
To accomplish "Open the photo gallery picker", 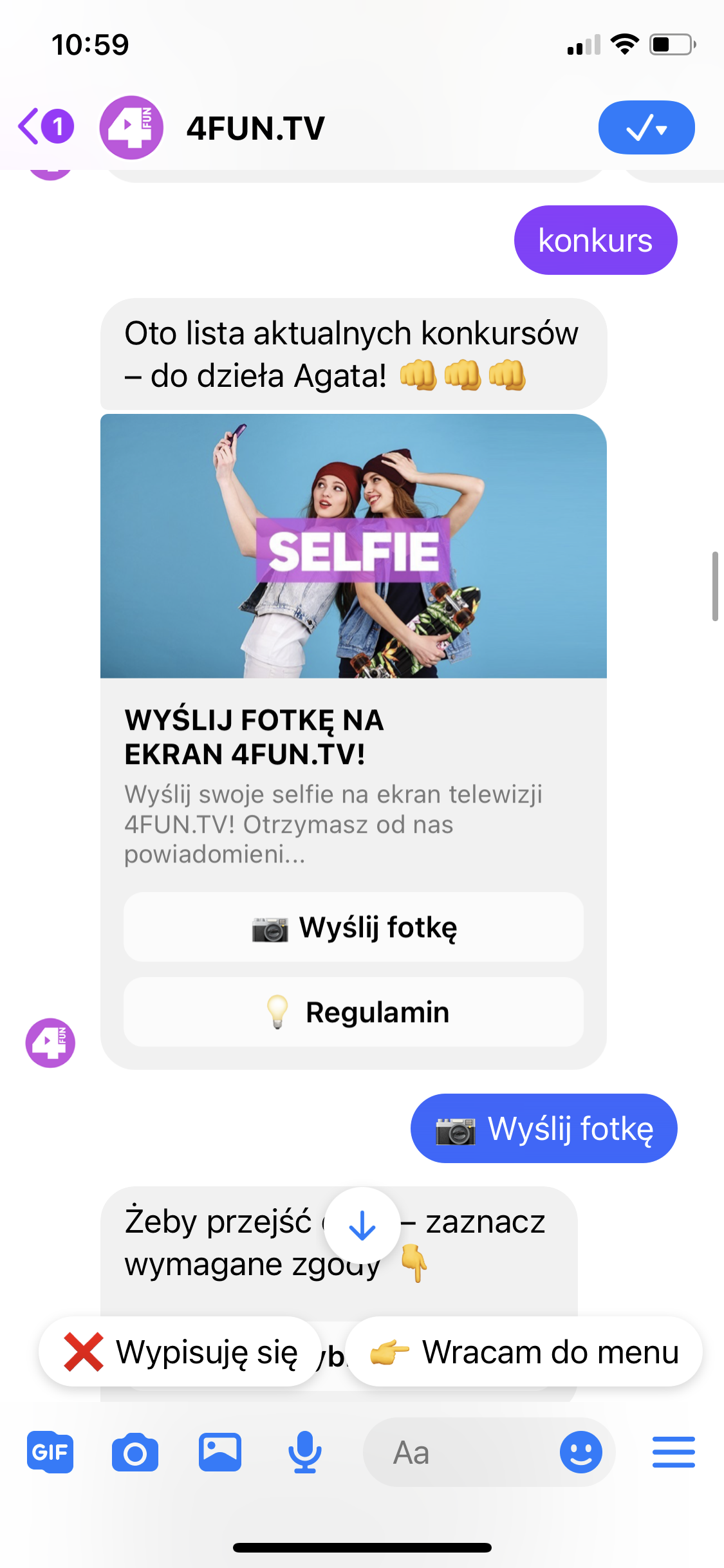I will pyautogui.click(x=220, y=1453).
